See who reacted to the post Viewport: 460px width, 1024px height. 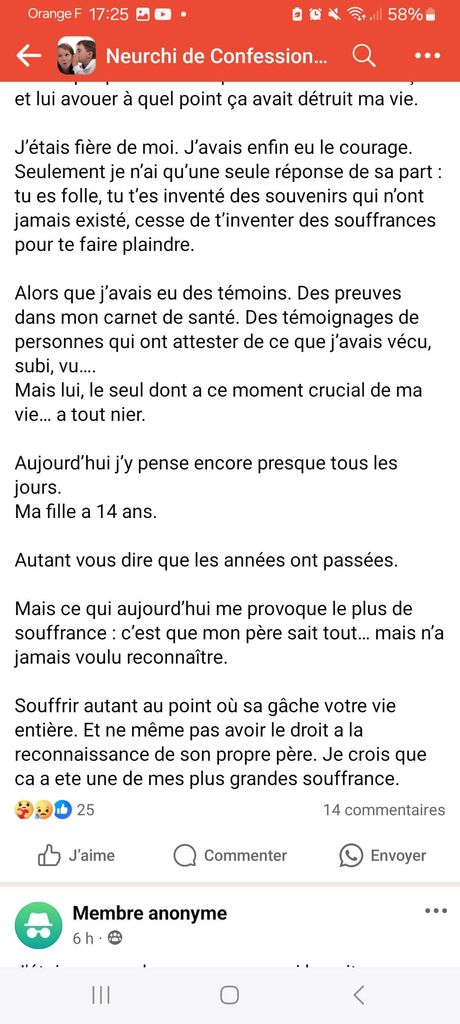pyautogui.click(x=54, y=810)
